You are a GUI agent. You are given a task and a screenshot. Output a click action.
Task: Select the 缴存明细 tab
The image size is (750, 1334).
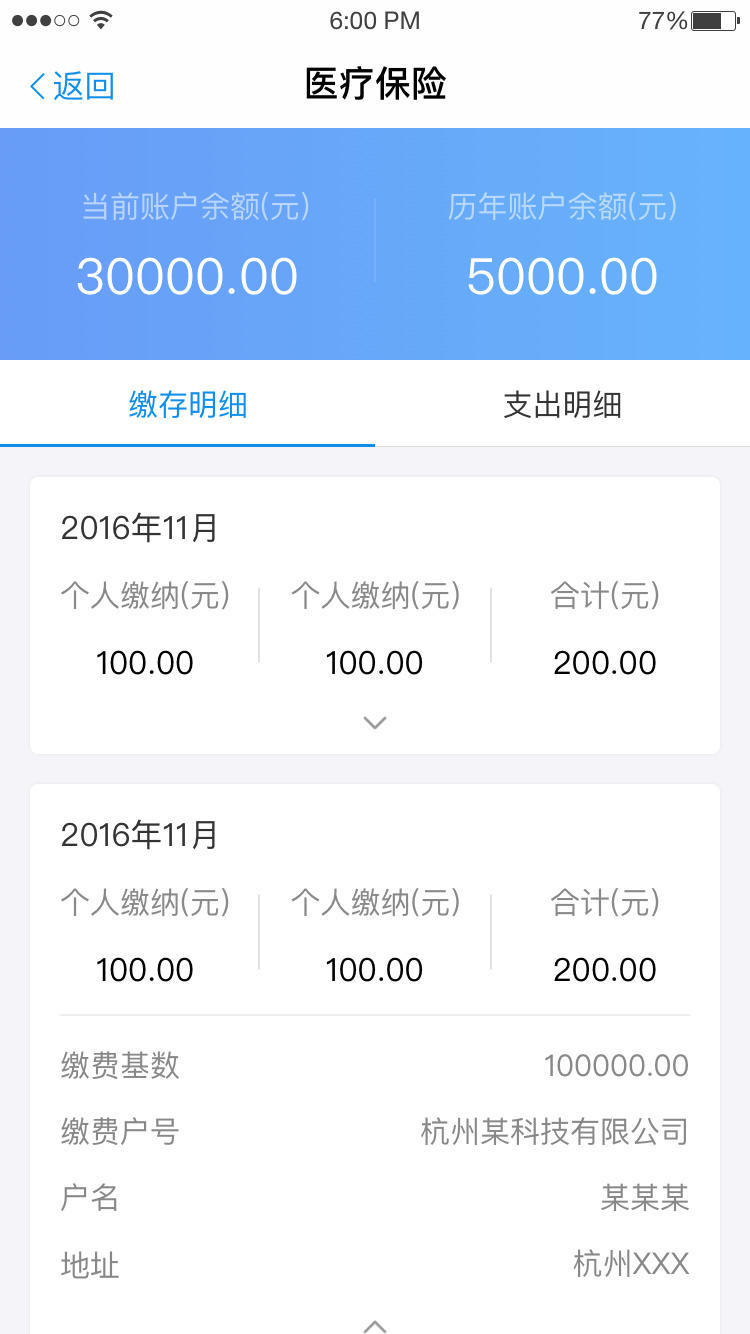(x=188, y=405)
